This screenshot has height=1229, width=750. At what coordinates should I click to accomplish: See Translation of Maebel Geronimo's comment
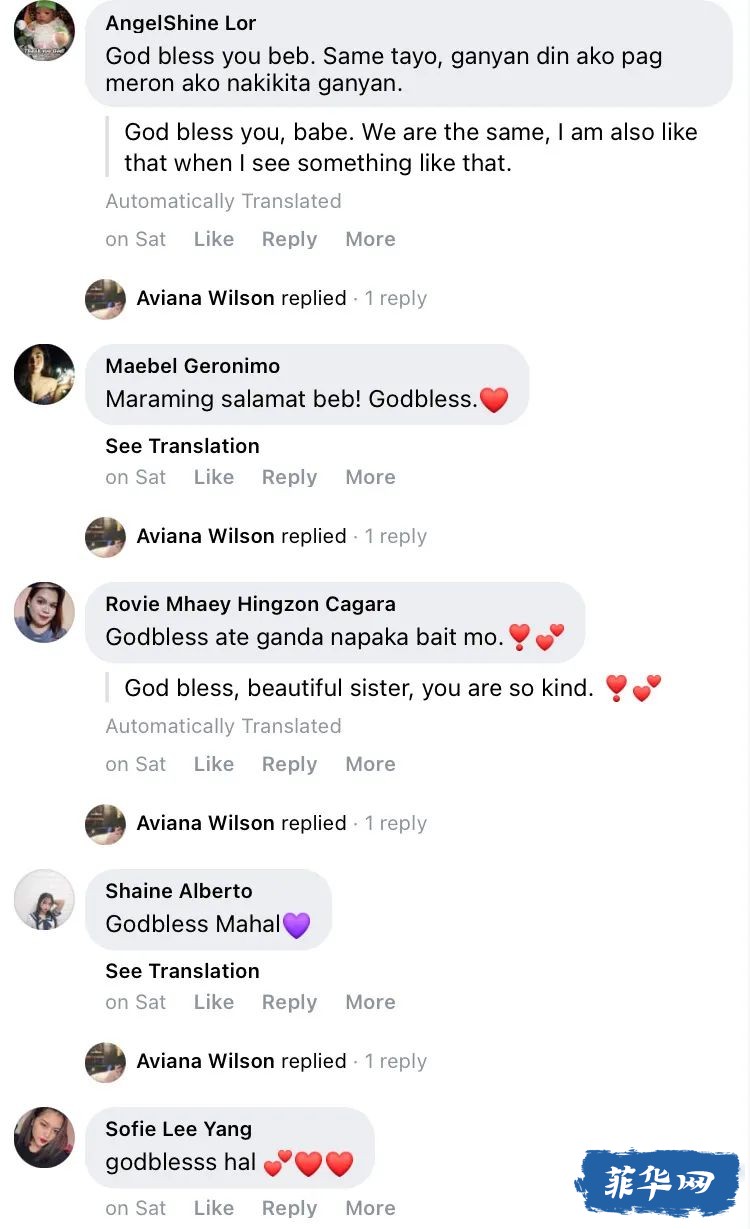182,446
